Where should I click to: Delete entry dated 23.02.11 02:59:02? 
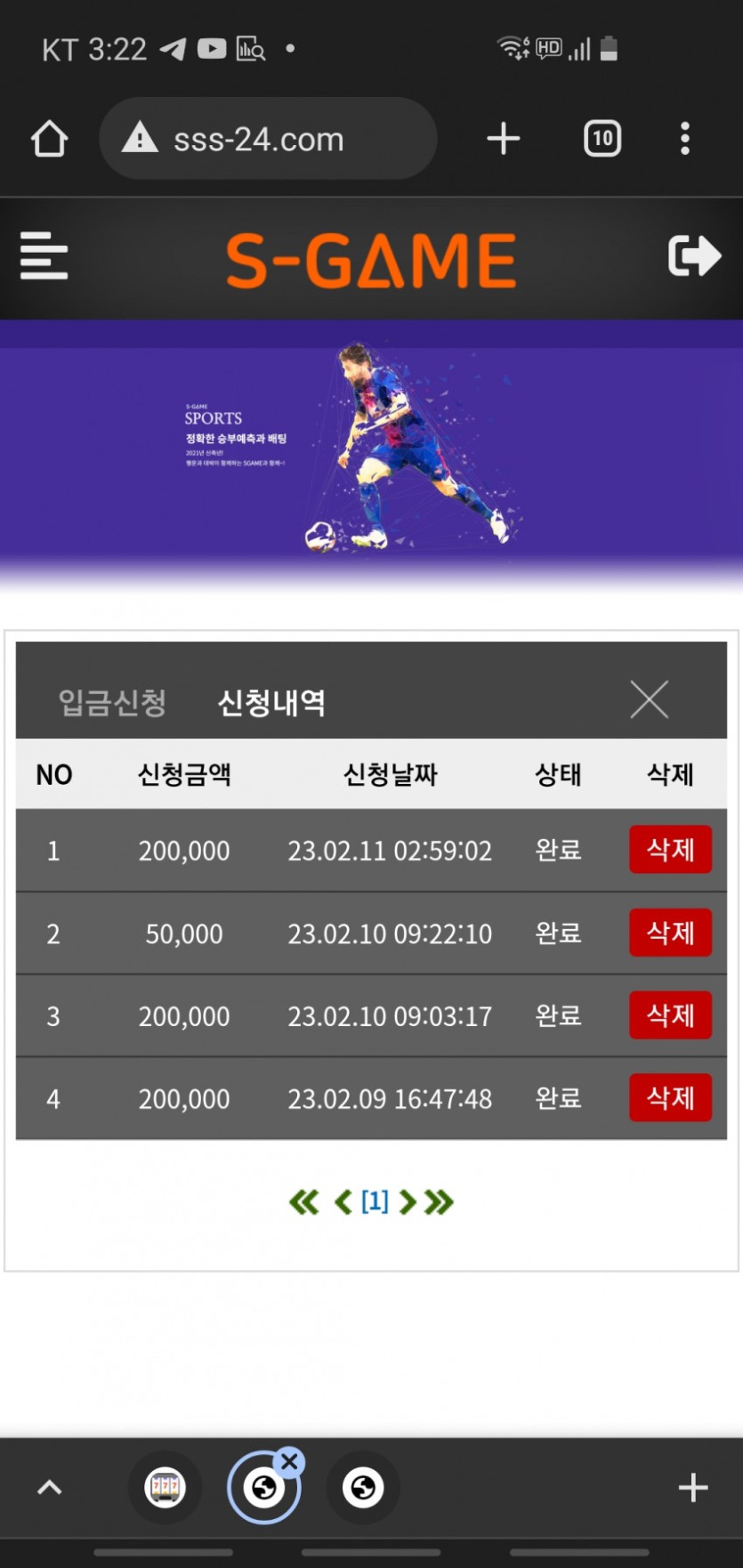(x=670, y=850)
